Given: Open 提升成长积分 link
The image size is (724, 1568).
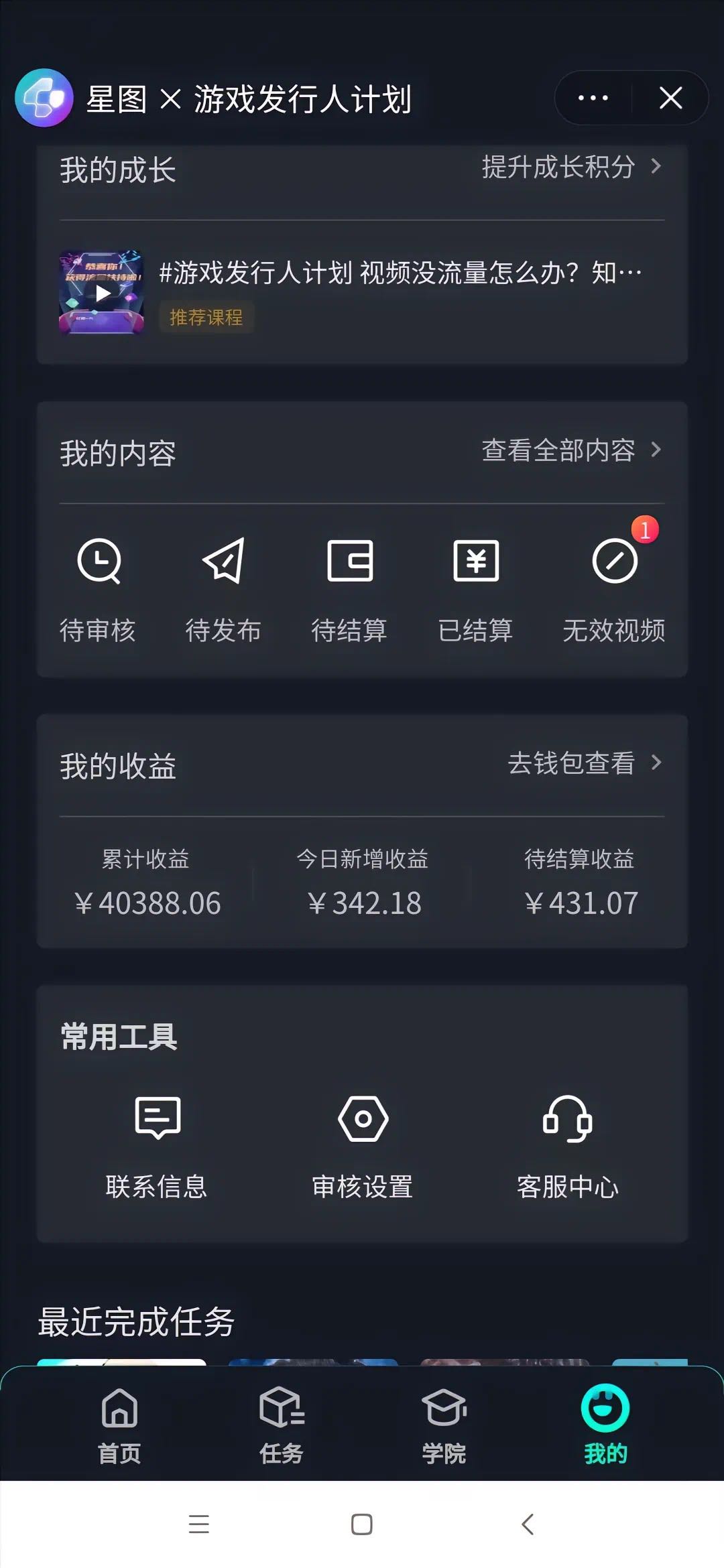Looking at the screenshot, I should (571, 167).
